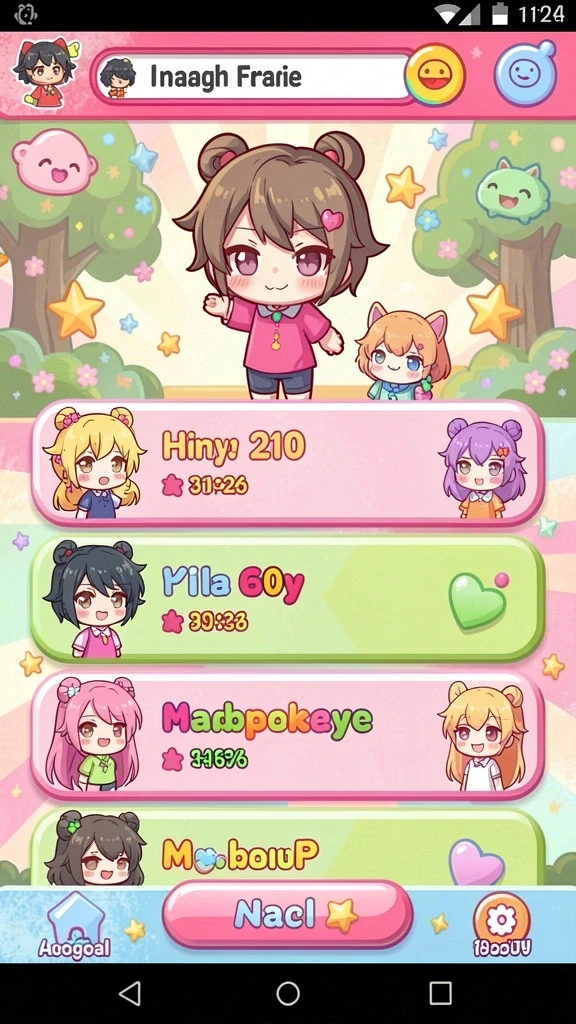Tap the purple heart on MoboluP card
The width and height of the screenshot is (576, 1024).
click(477, 861)
